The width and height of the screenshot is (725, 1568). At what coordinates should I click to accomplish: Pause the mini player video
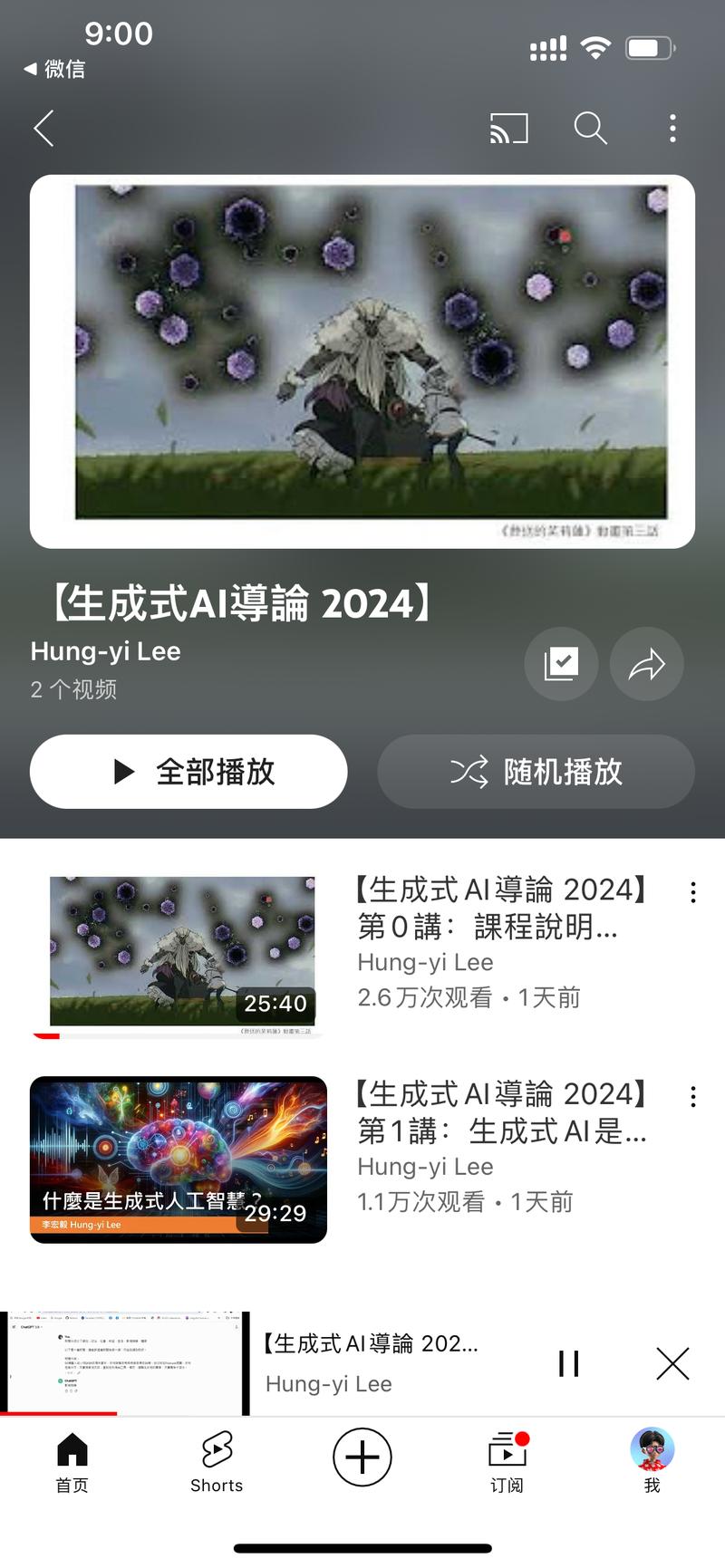[568, 1363]
